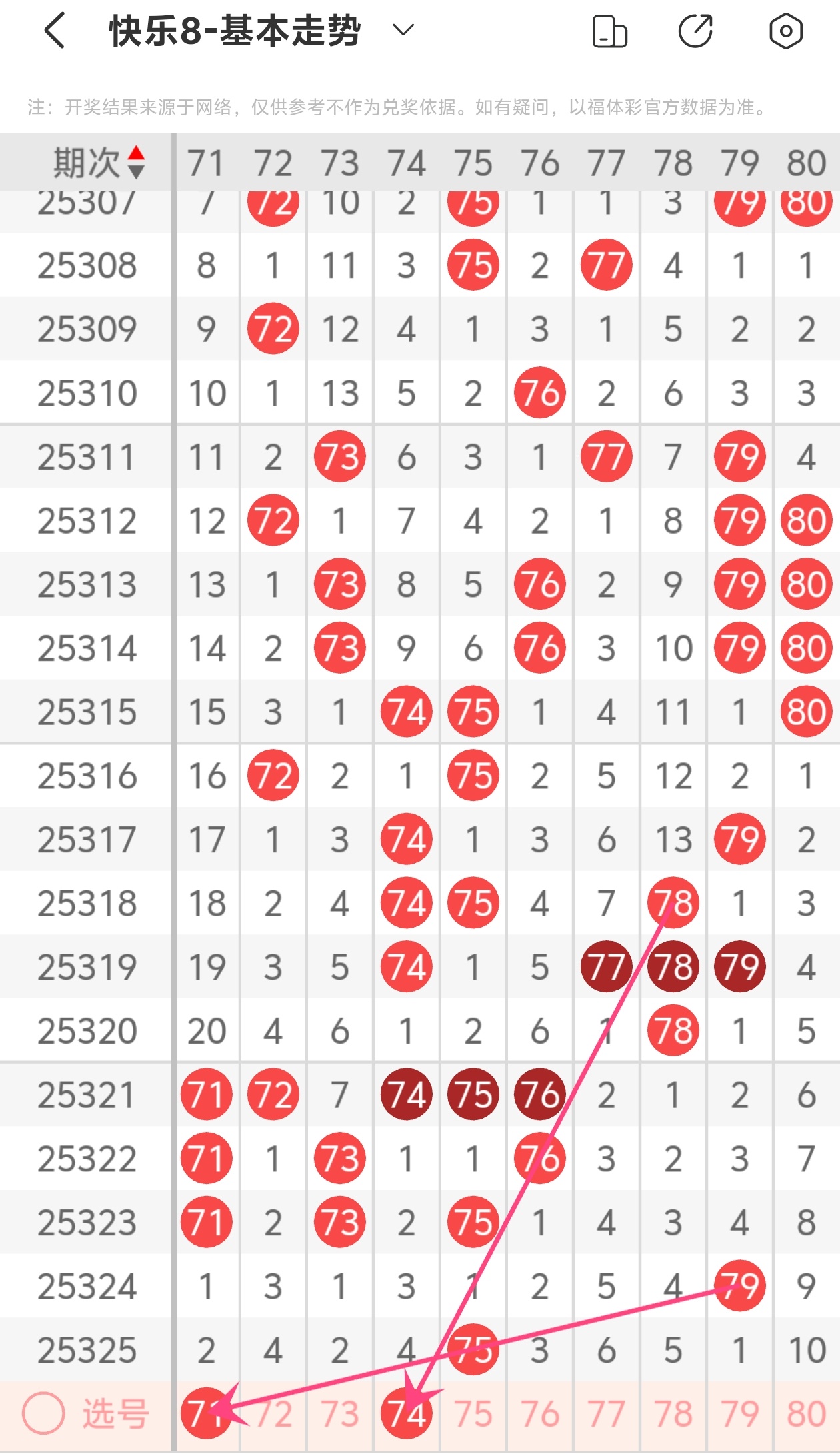
Task: Toggle the 期次 sort order arrows
Action: click(x=136, y=162)
